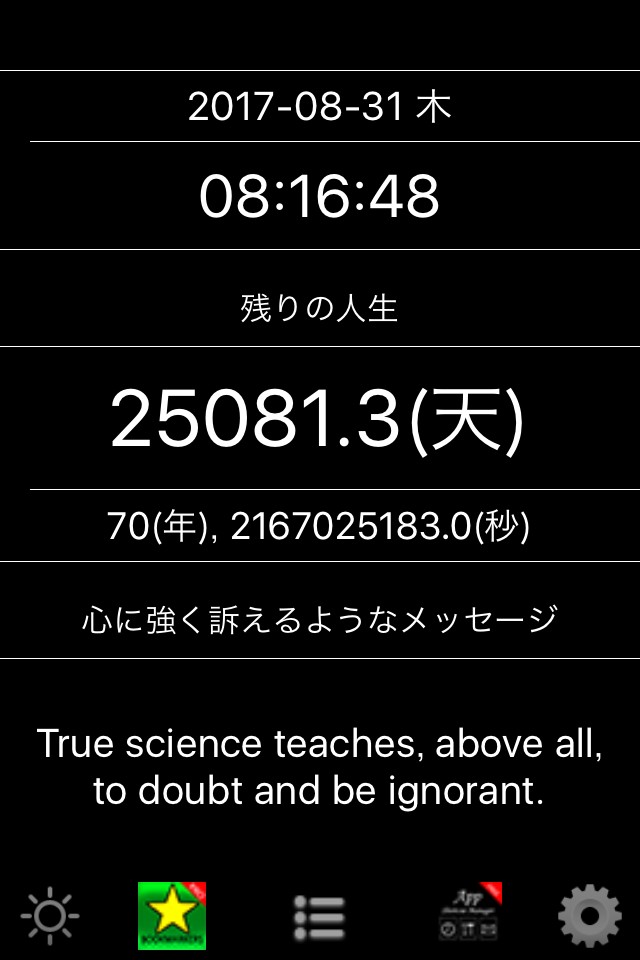
Task: Open the list menu icon
Action: coord(320,916)
